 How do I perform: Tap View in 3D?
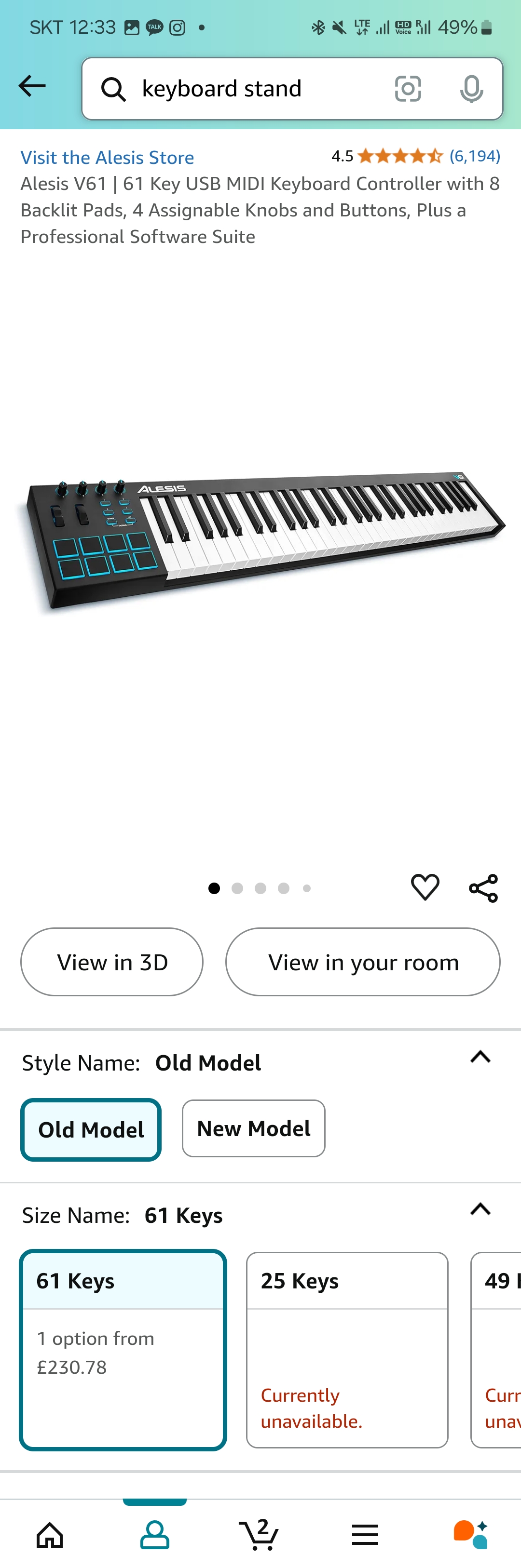coord(112,962)
